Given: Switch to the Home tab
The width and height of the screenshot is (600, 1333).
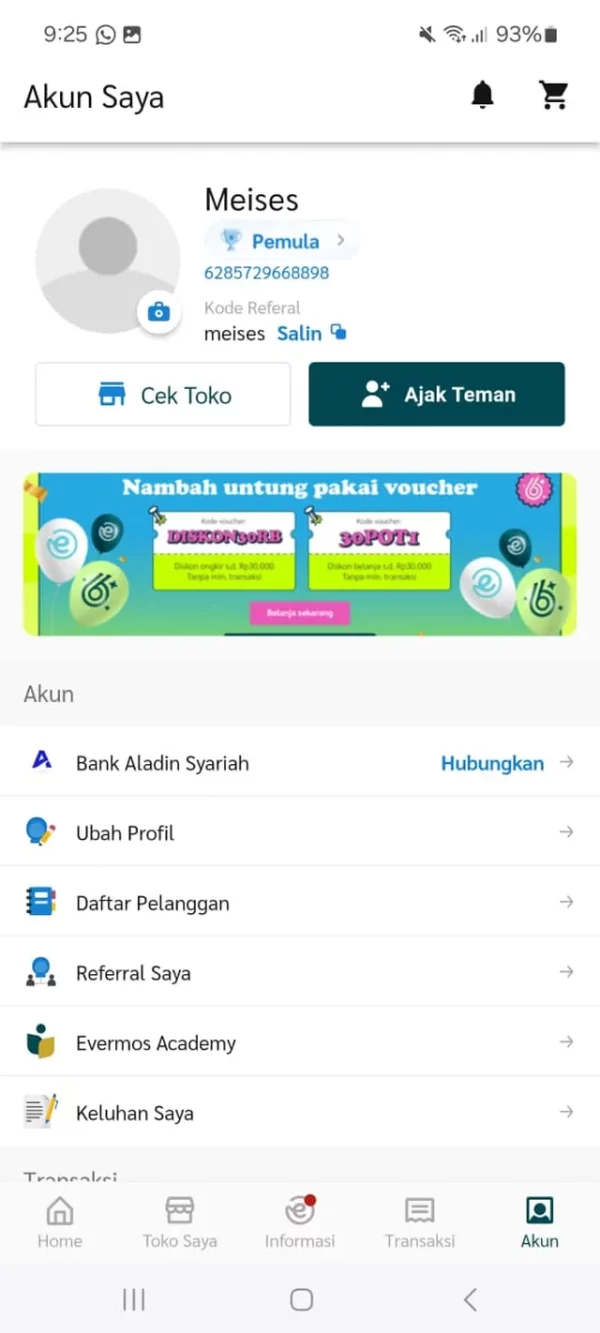Looking at the screenshot, I should (60, 1223).
